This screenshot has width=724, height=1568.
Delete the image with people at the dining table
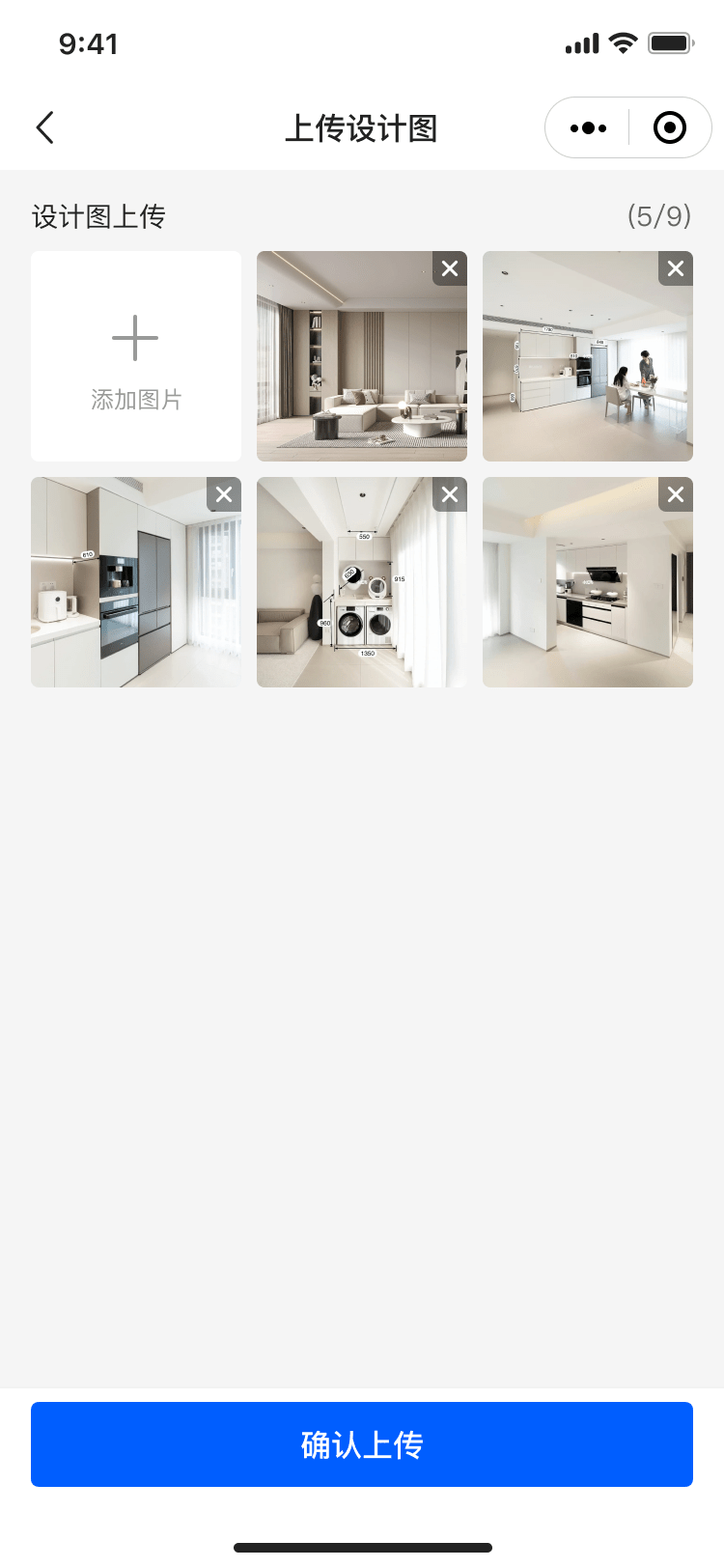pyautogui.click(x=676, y=268)
